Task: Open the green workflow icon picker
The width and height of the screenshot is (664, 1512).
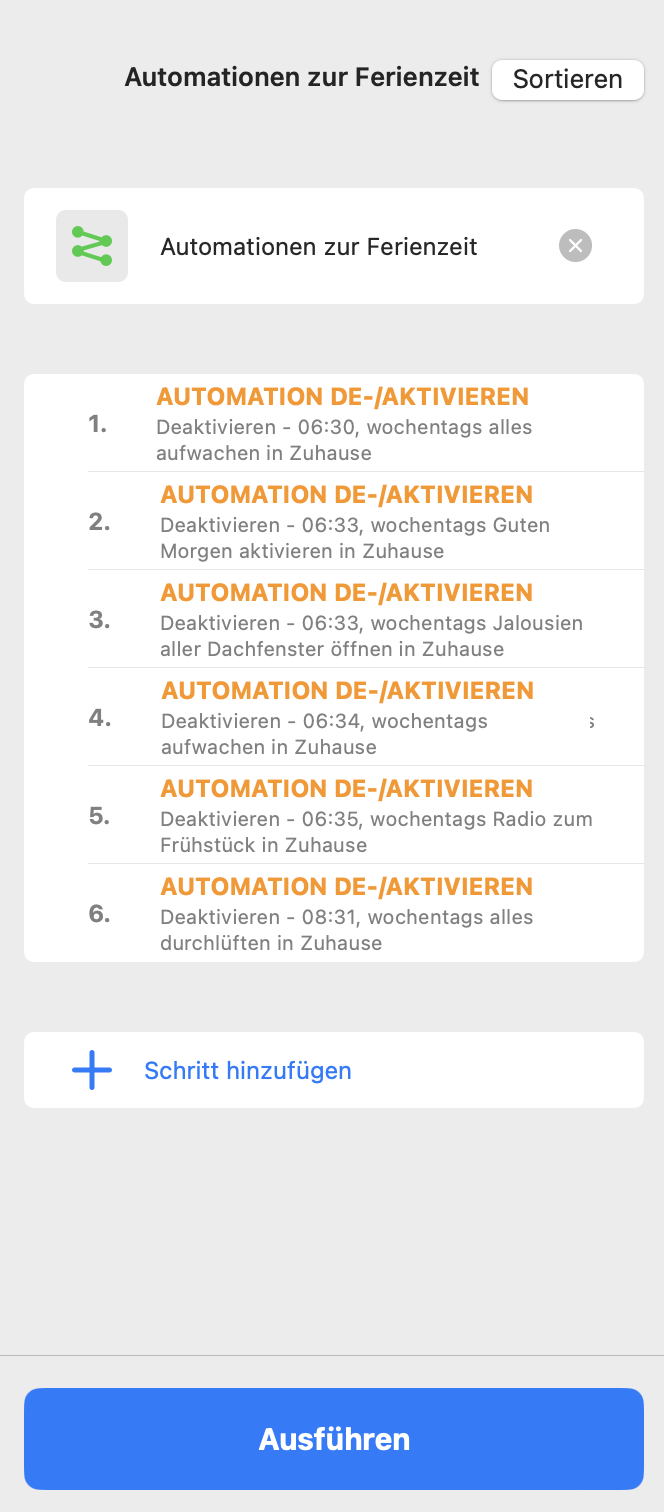Action: (x=92, y=246)
